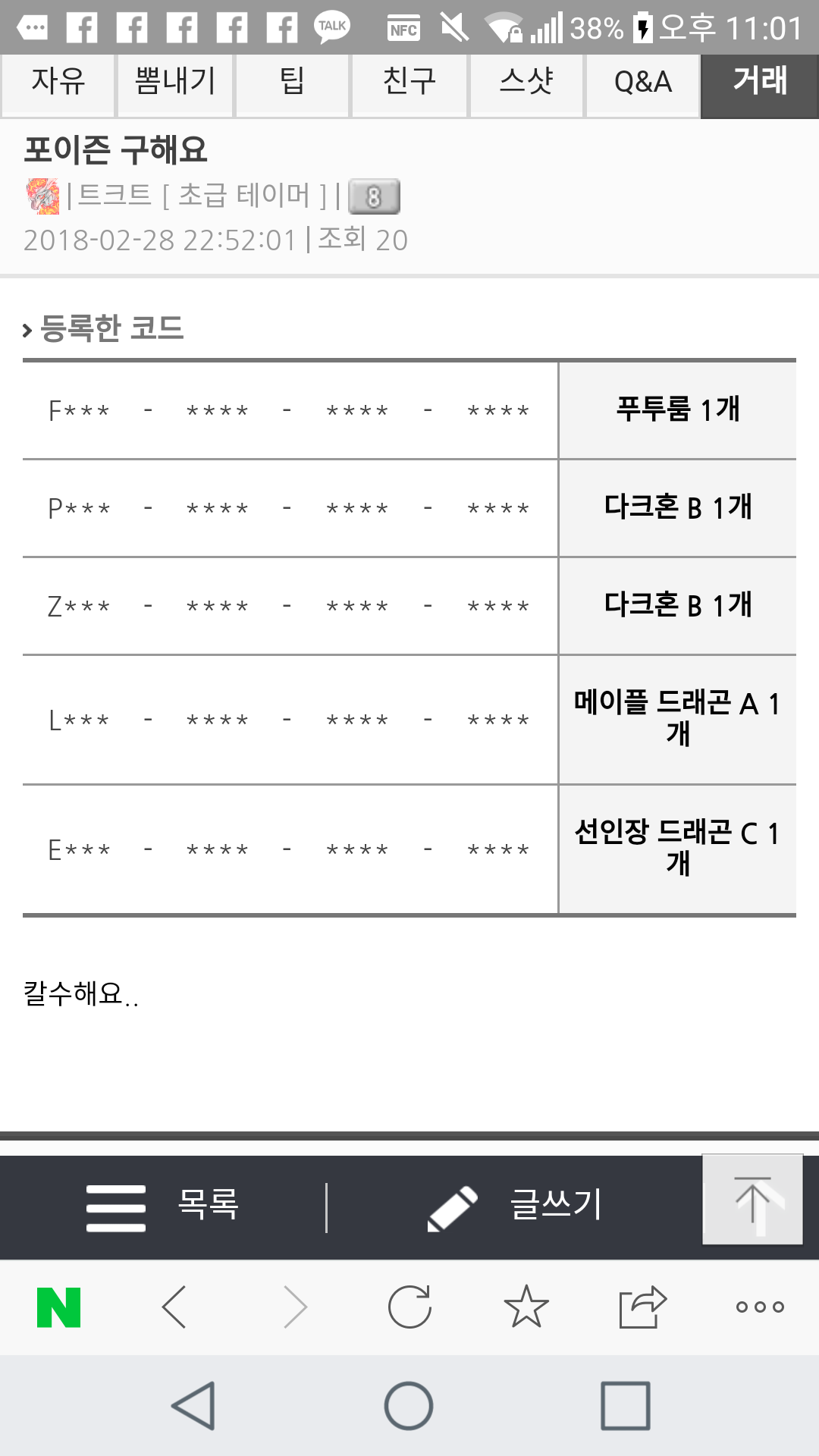This screenshot has width=819, height=1456.
Task: Switch to the 뽑내기 tab
Action: coord(175,82)
